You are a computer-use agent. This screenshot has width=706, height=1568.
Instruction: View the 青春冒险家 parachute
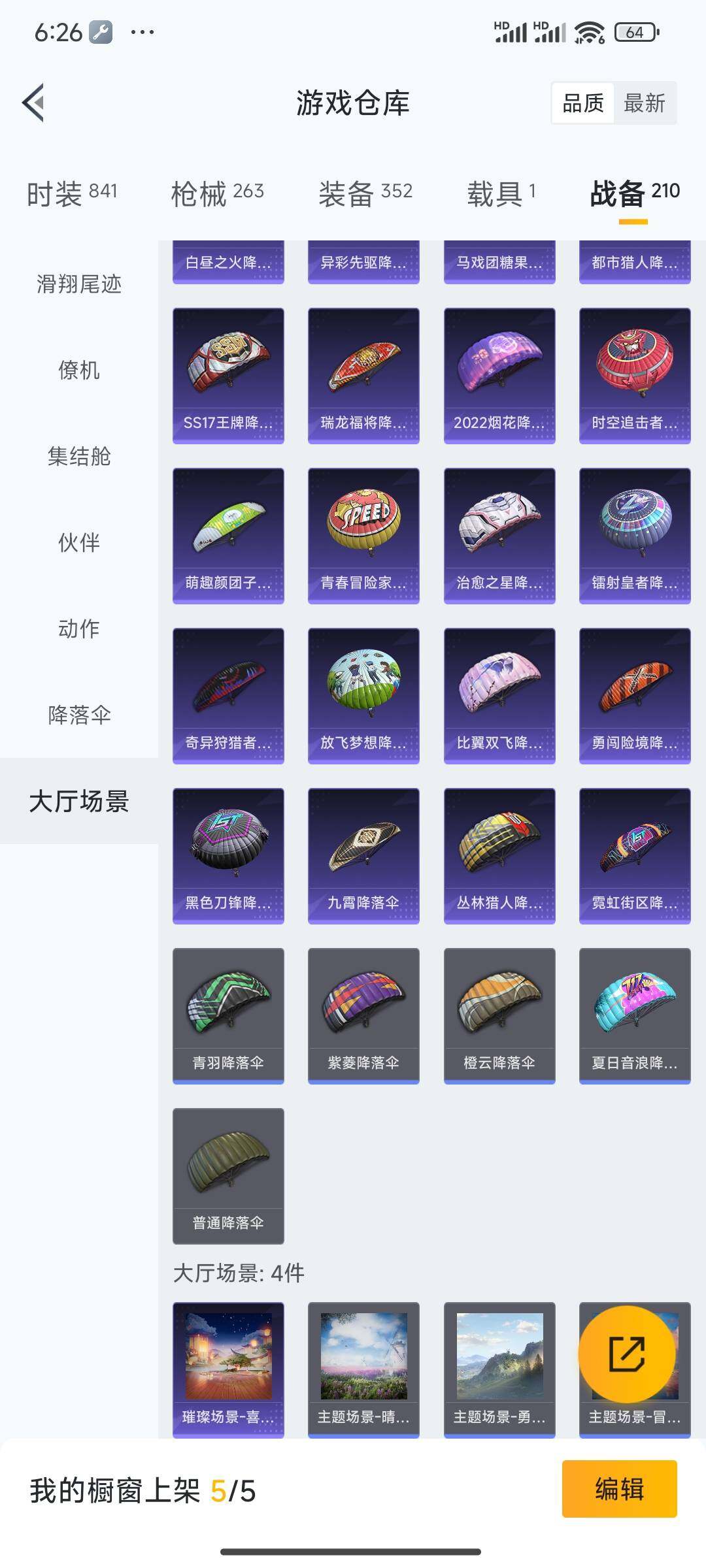(x=363, y=536)
